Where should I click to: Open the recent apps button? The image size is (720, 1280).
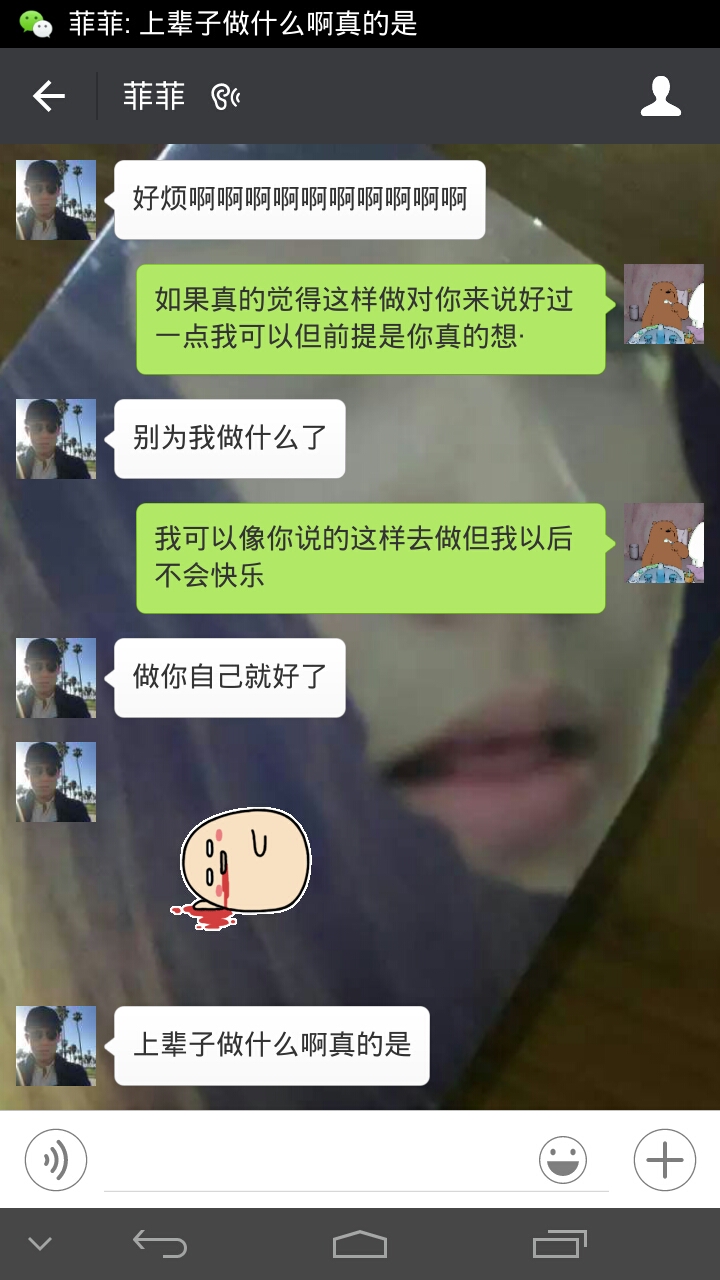559,1244
